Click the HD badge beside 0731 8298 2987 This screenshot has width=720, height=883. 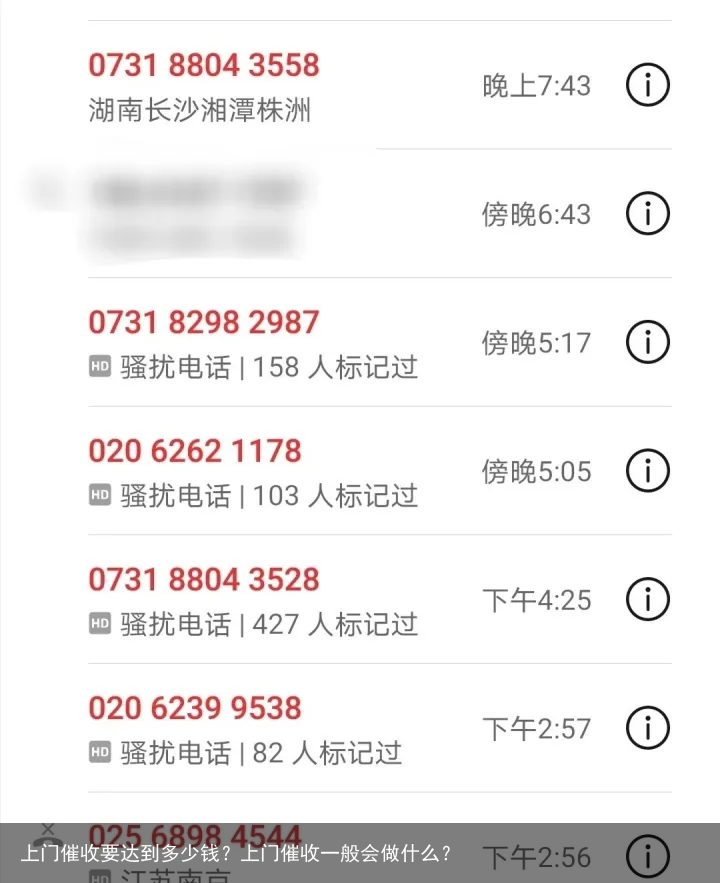click(99, 367)
